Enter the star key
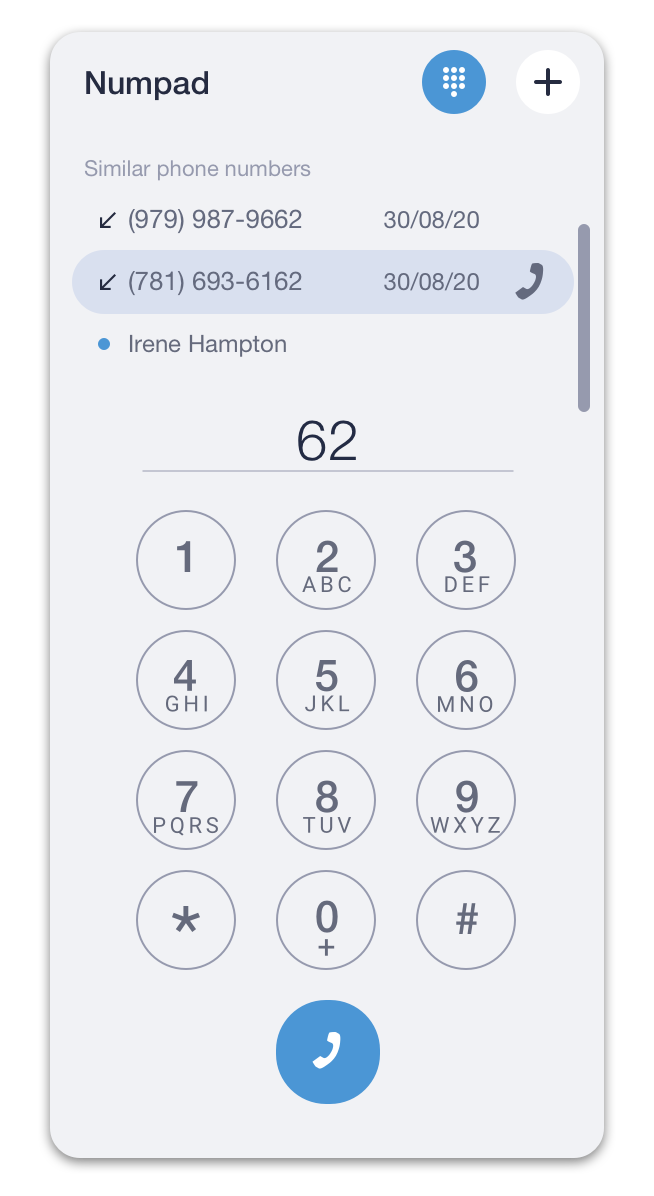Viewport: 654px width, 1196px height. [x=186, y=920]
